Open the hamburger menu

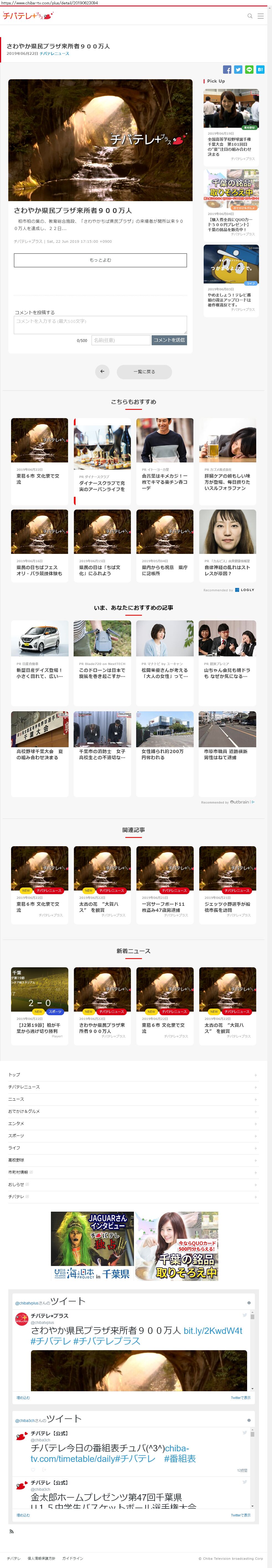[x=261, y=16]
